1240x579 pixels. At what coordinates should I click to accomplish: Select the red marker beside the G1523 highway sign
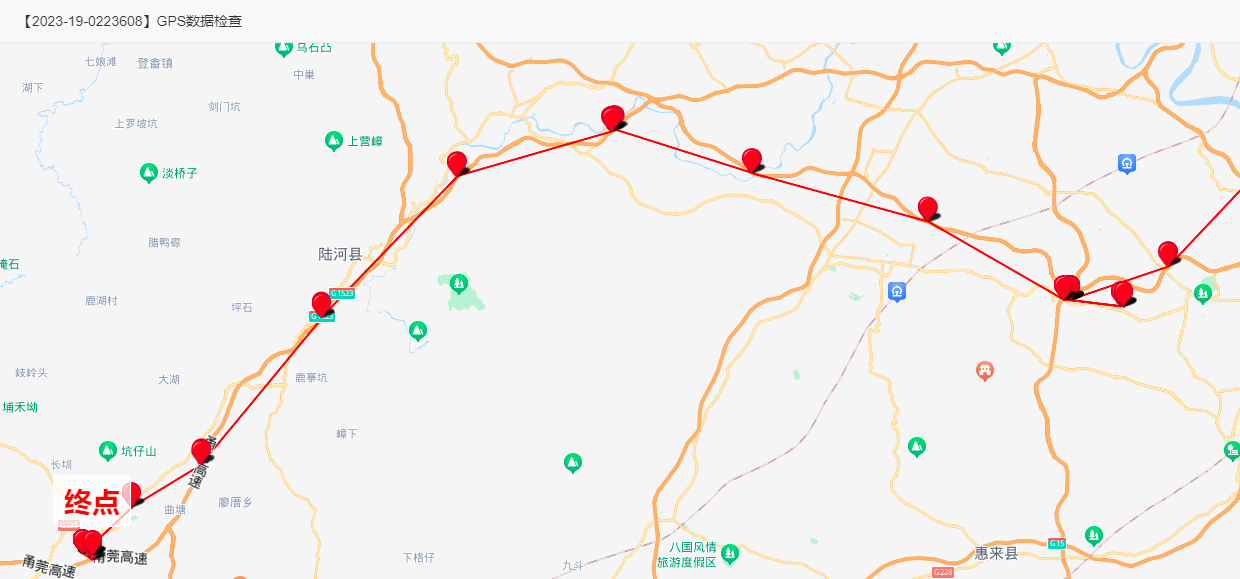point(321,302)
